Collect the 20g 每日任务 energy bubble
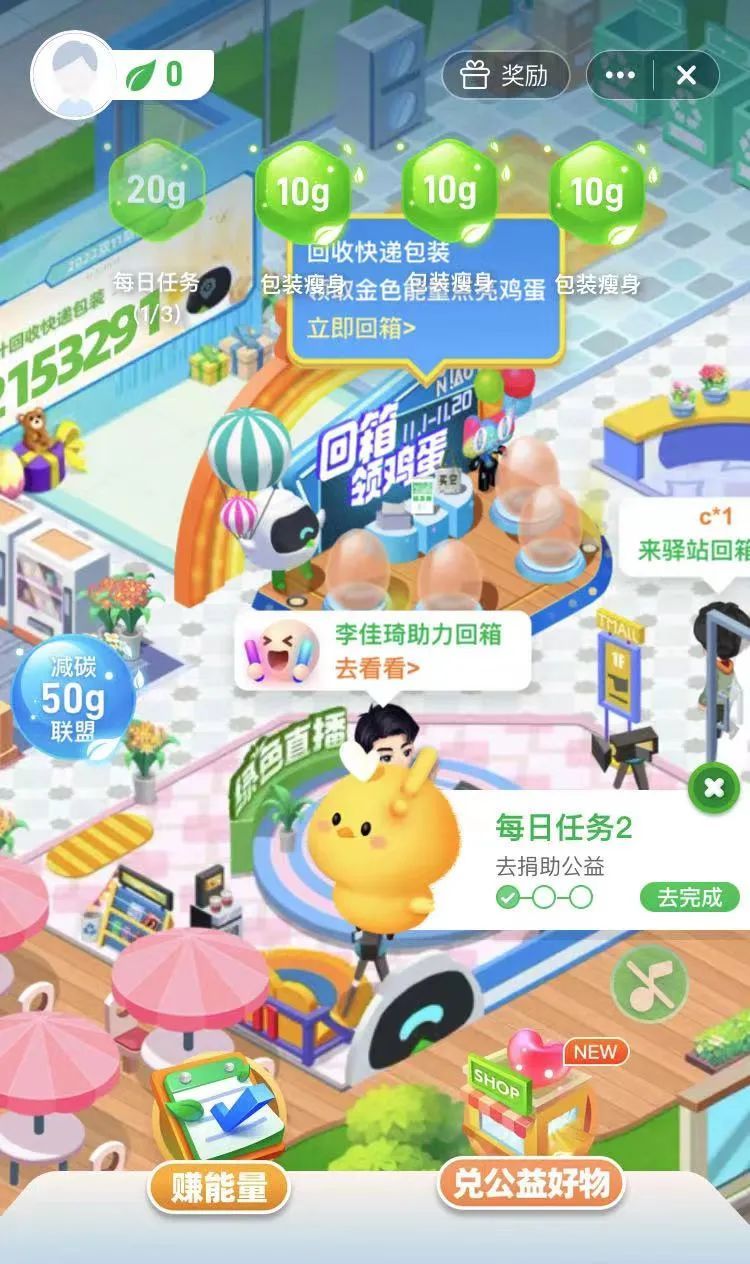Viewport: 750px width, 1264px height. pyautogui.click(x=156, y=190)
